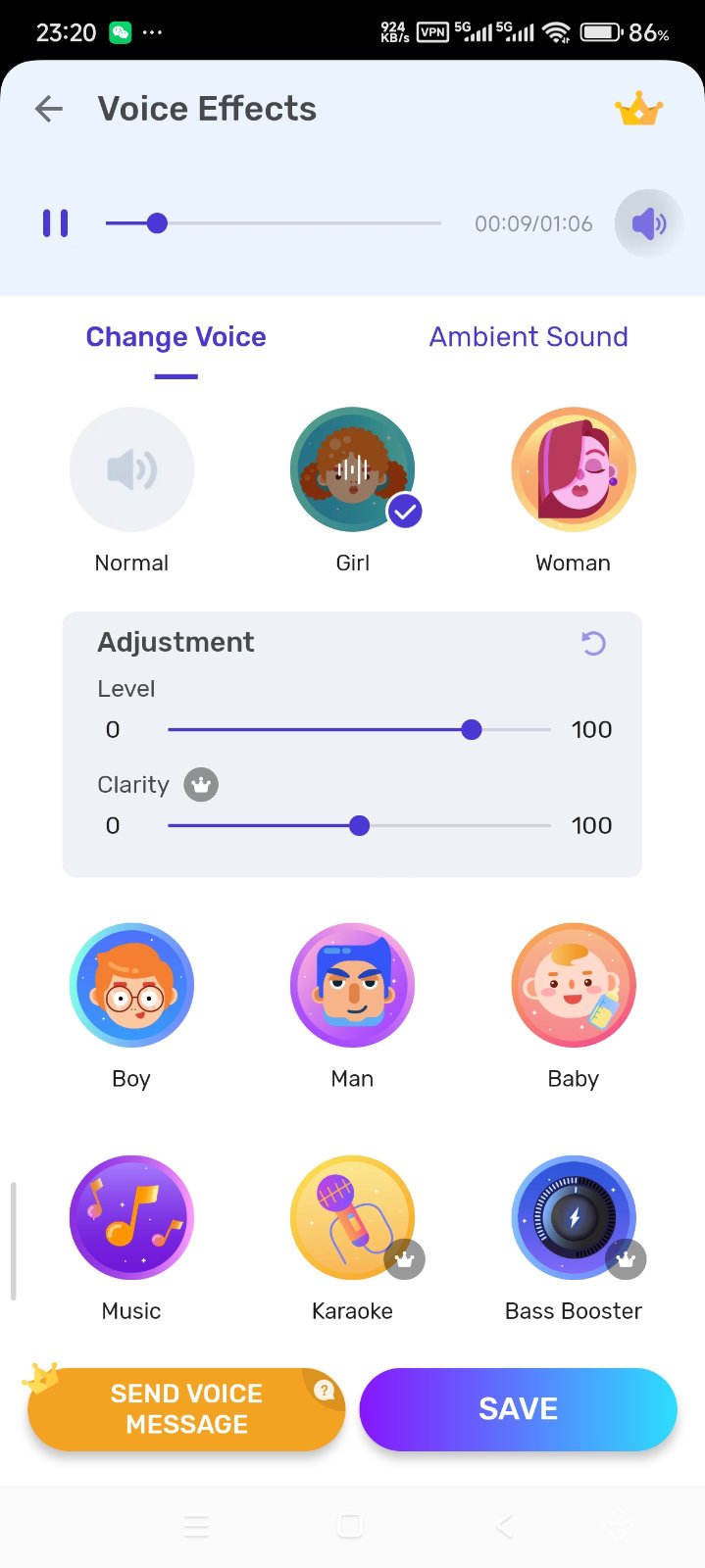Image resolution: width=705 pixels, height=1568 pixels.
Task: Open the premium crown icon
Action: (x=638, y=110)
